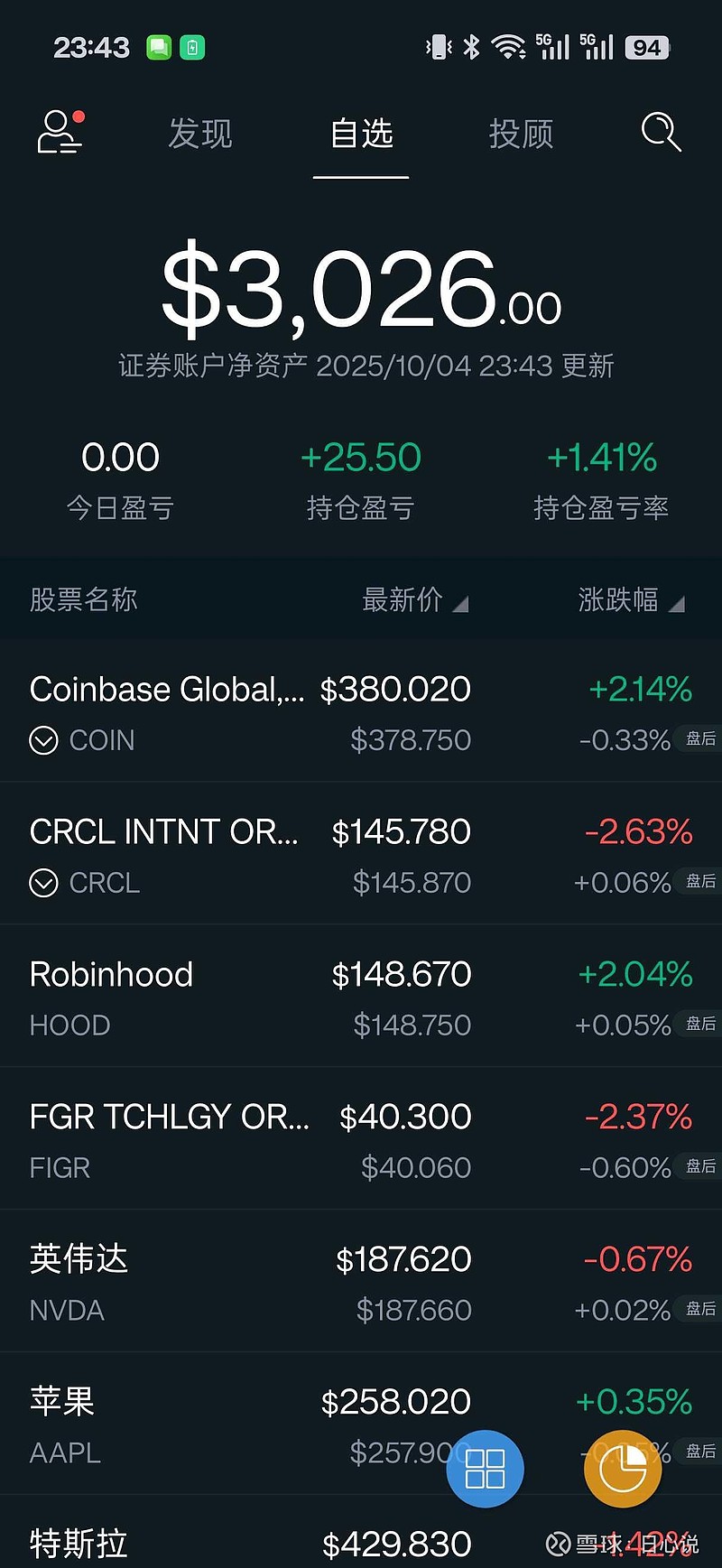Click the search magnifier icon
This screenshot has width=722, height=1568.
click(x=660, y=133)
